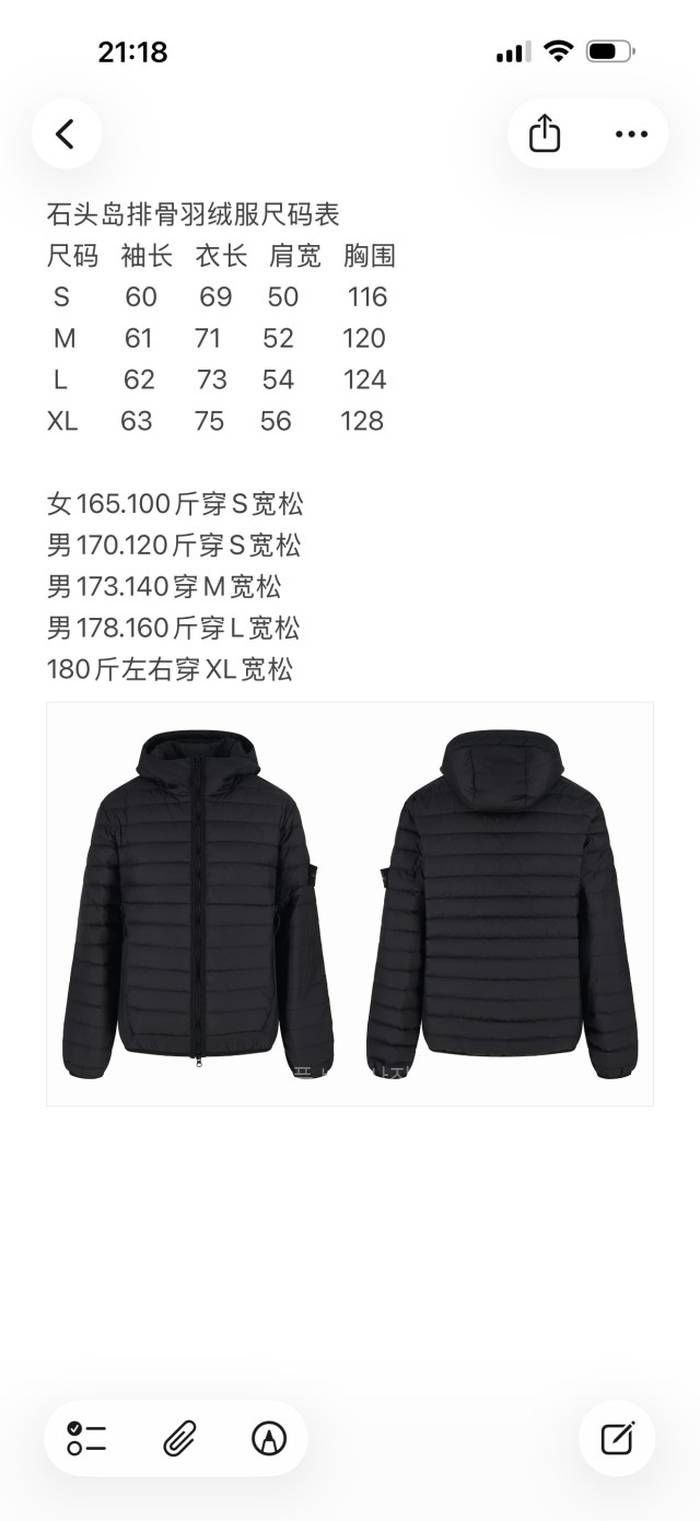Open the more options menu

click(631, 134)
